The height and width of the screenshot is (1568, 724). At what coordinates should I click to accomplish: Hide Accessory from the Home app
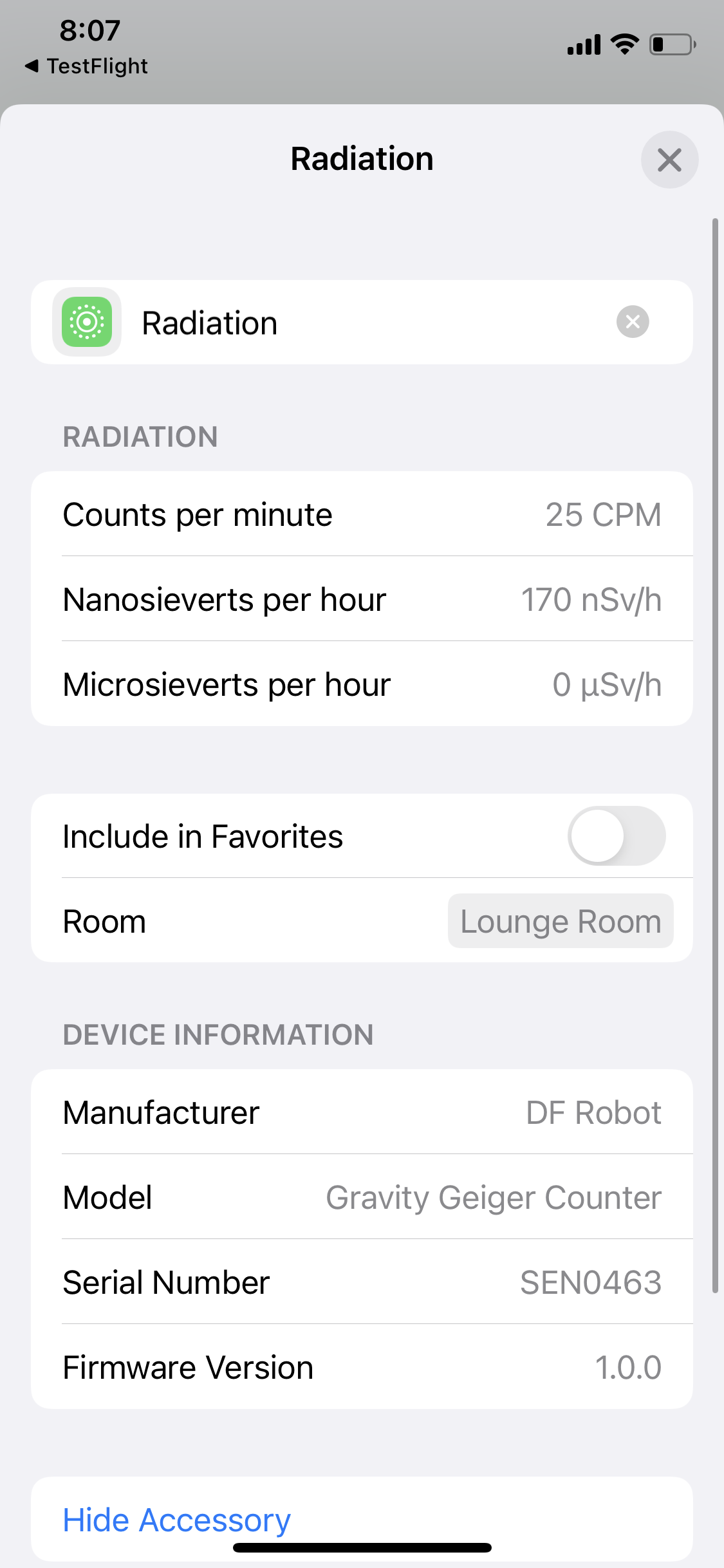click(176, 1519)
